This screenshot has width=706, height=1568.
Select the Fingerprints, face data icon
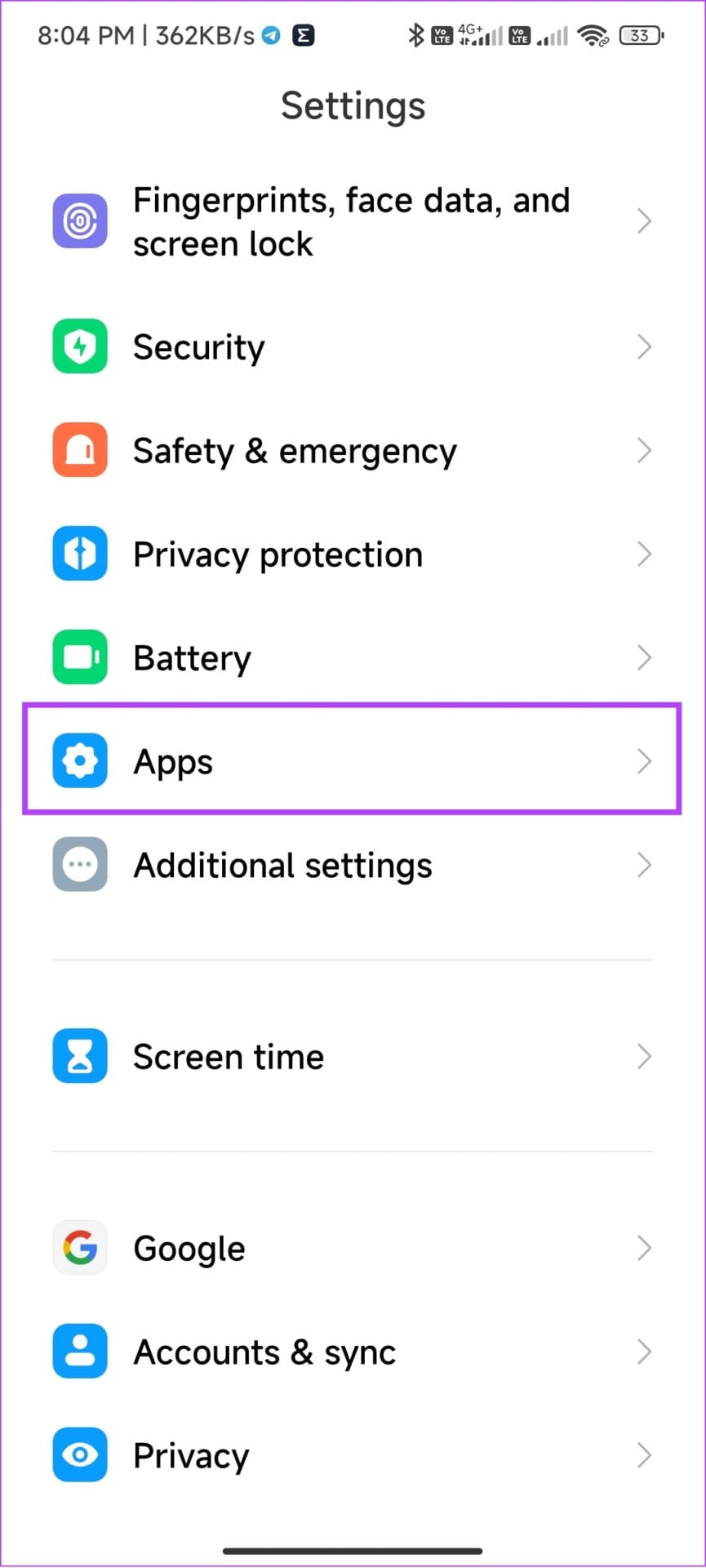(x=79, y=220)
